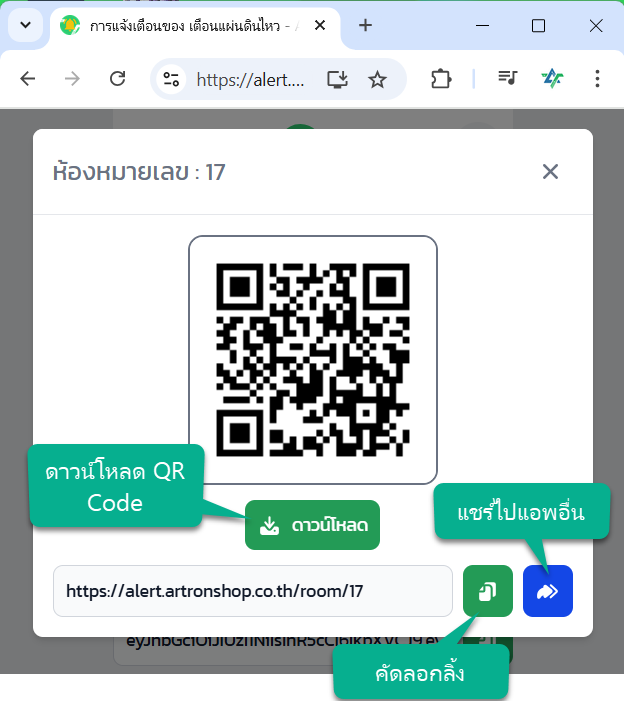This screenshot has width=624, height=701.
Task: Bookmark this page with the star icon
Action: [377, 79]
